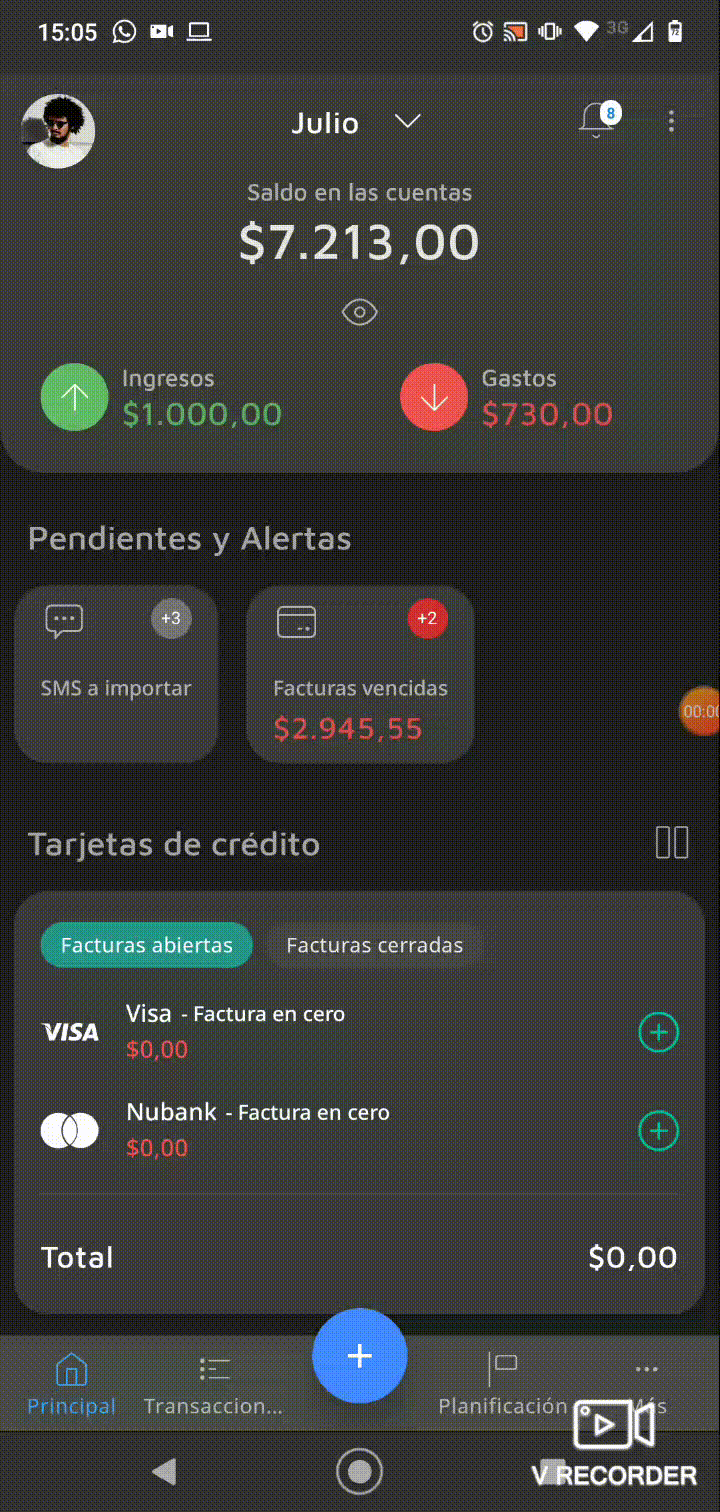This screenshot has height=1512, width=720.
Task: Open the Facturas vencidas alert card
Action: (360, 672)
